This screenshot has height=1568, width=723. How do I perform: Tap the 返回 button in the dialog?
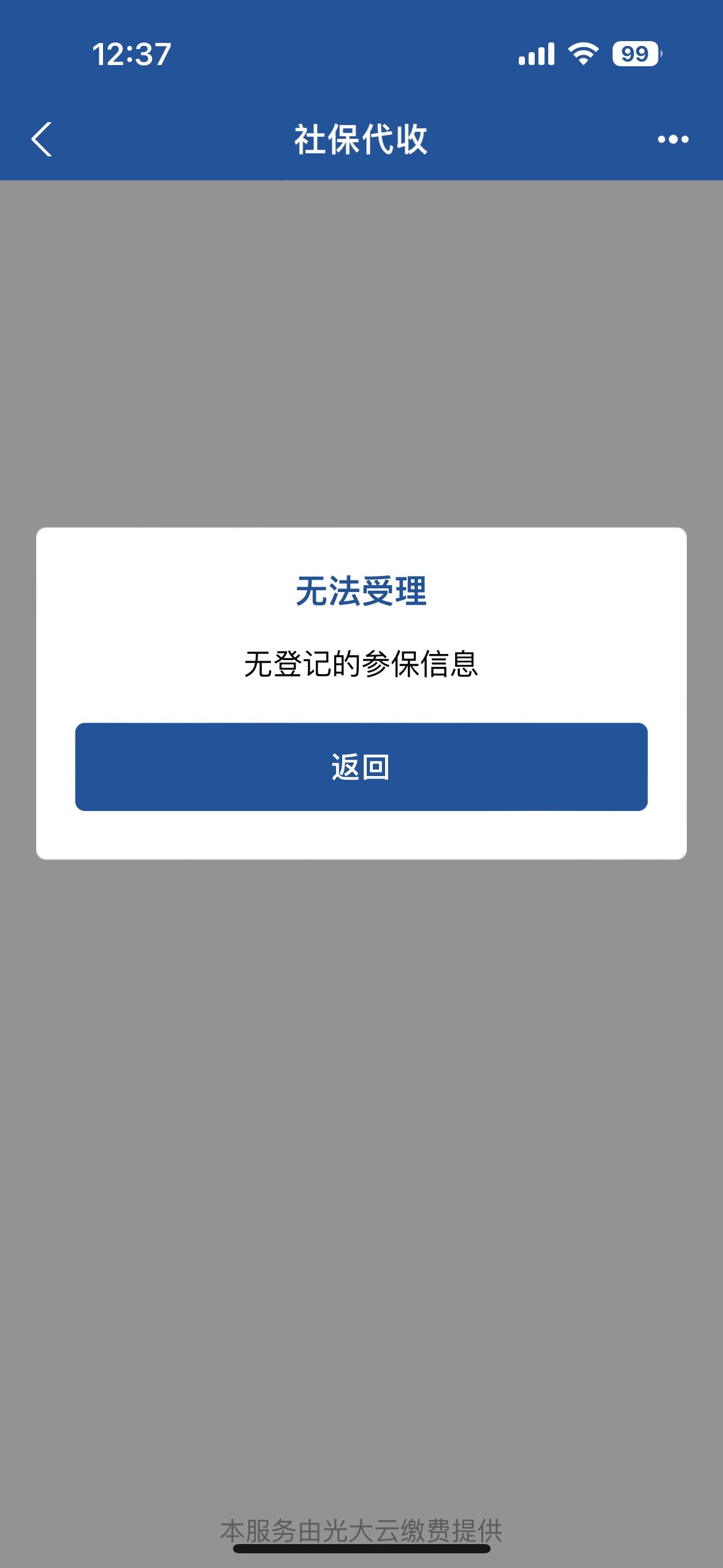click(361, 767)
